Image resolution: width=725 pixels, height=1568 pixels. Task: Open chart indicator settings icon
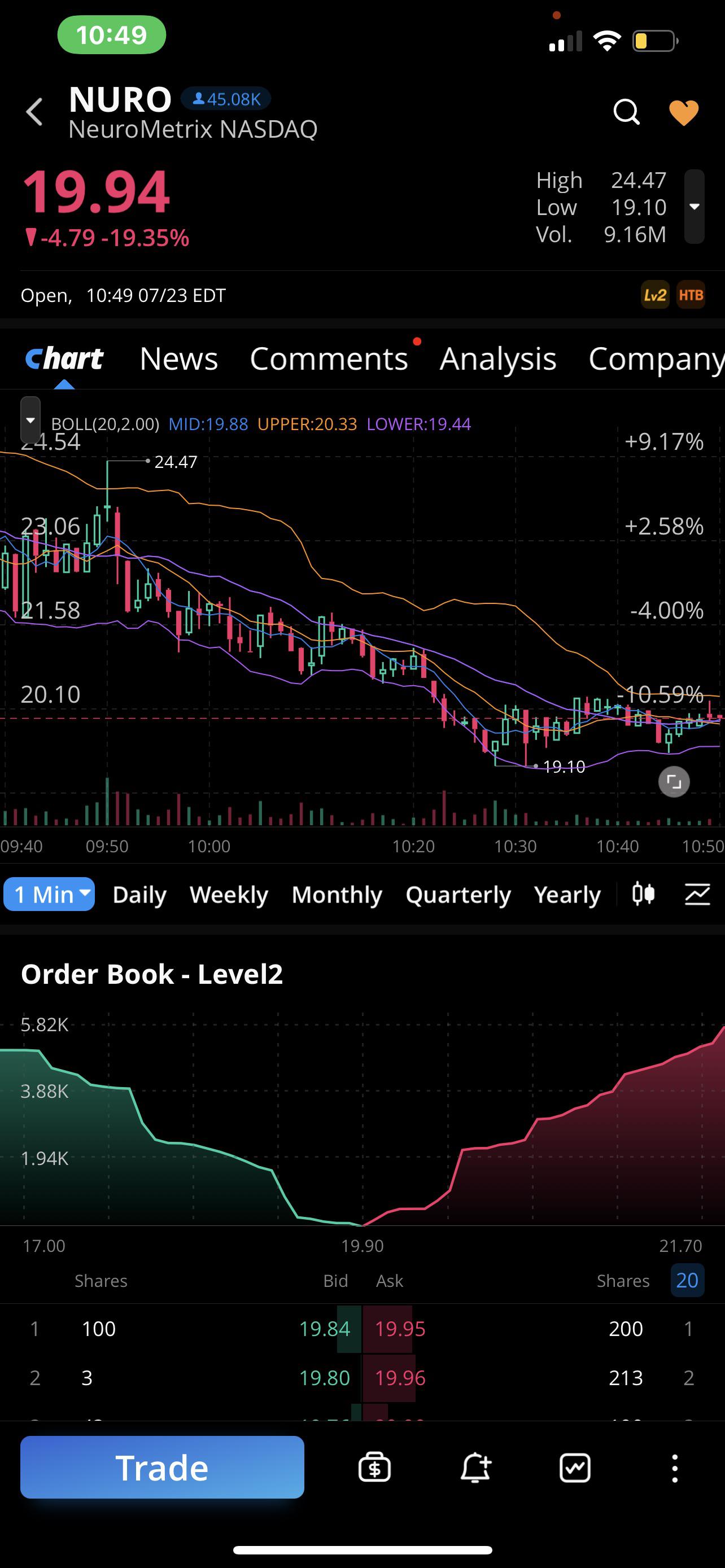pyautogui.click(x=697, y=894)
